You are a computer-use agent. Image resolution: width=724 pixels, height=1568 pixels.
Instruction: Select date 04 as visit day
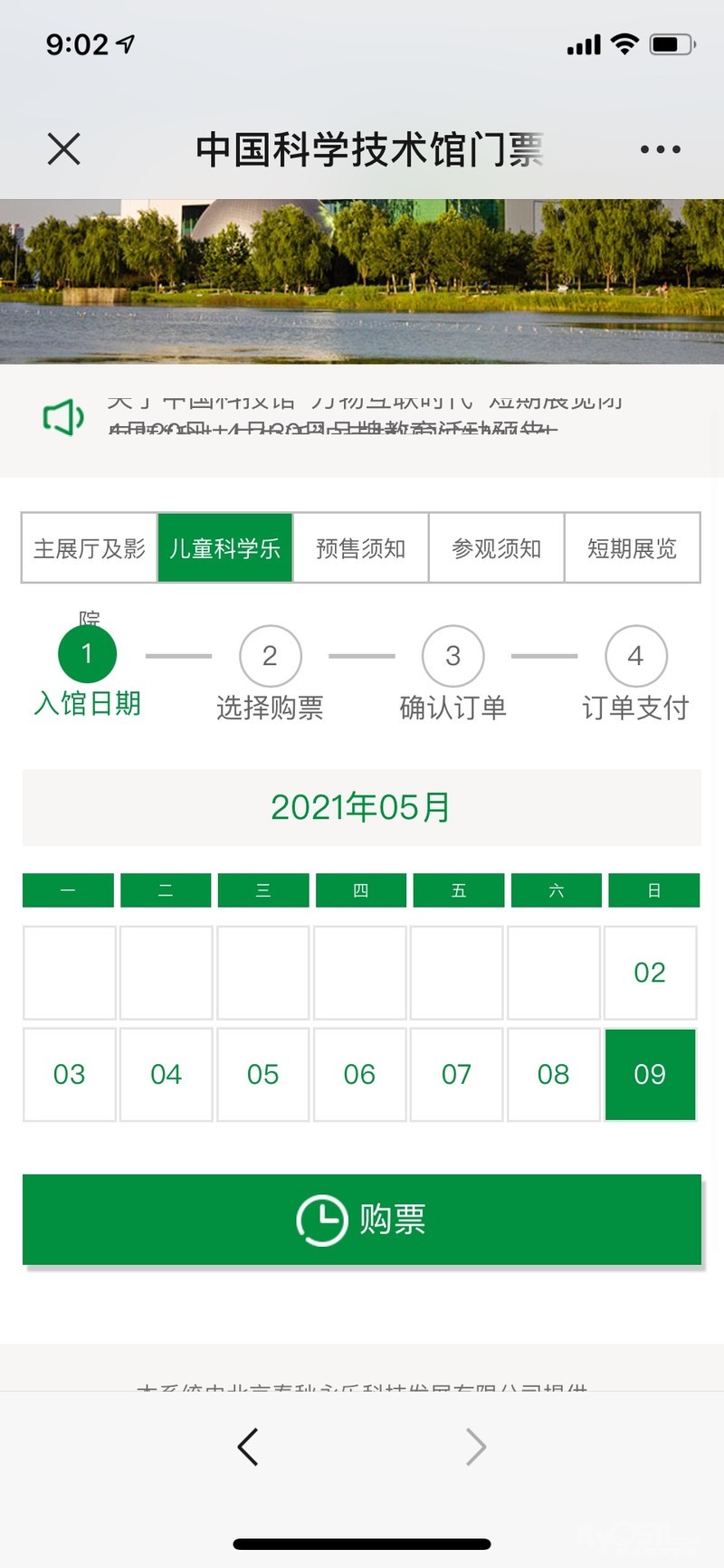[167, 1074]
